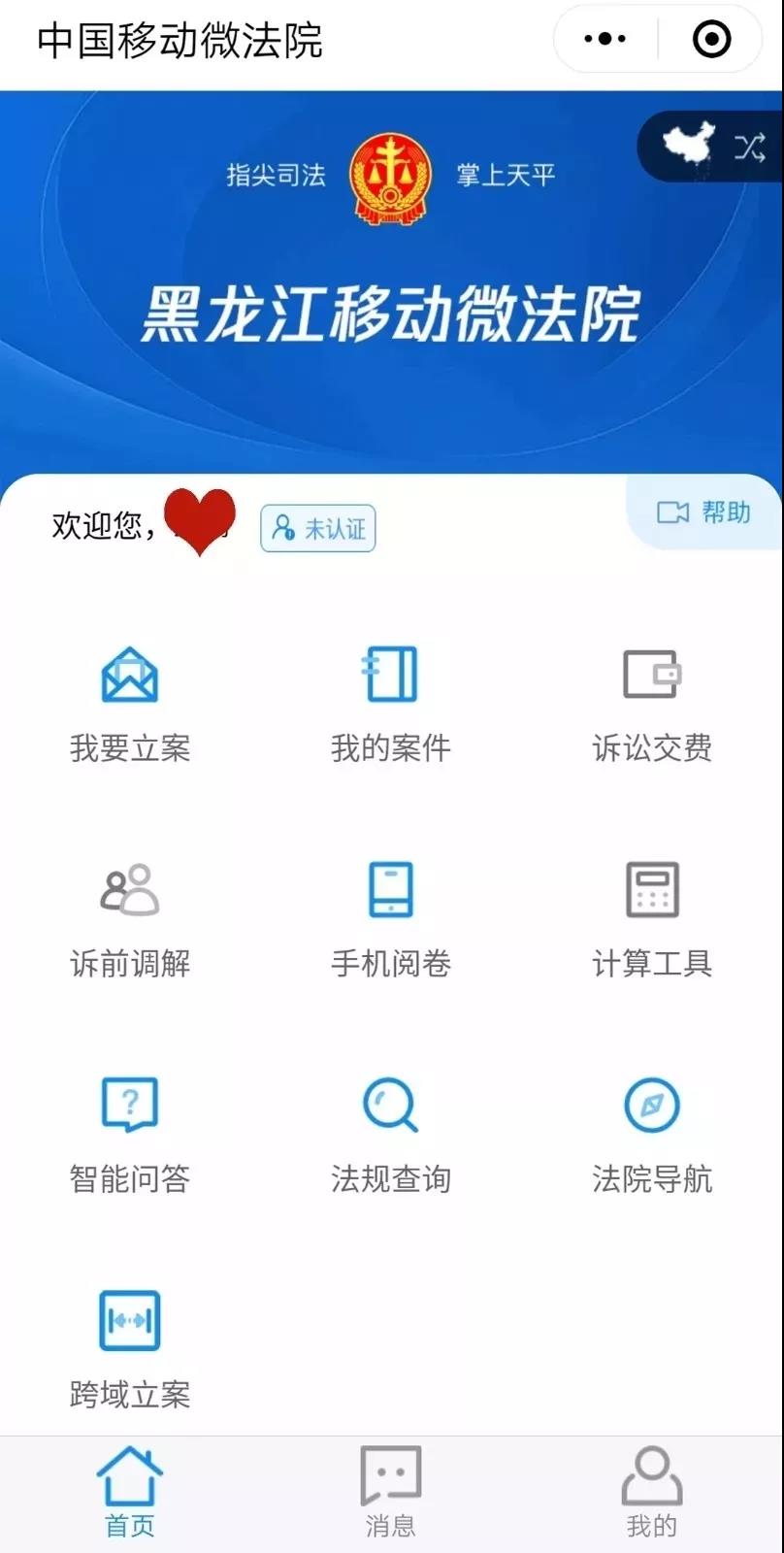
Task: Switch to the 首页 tab
Action: click(x=130, y=1493)
